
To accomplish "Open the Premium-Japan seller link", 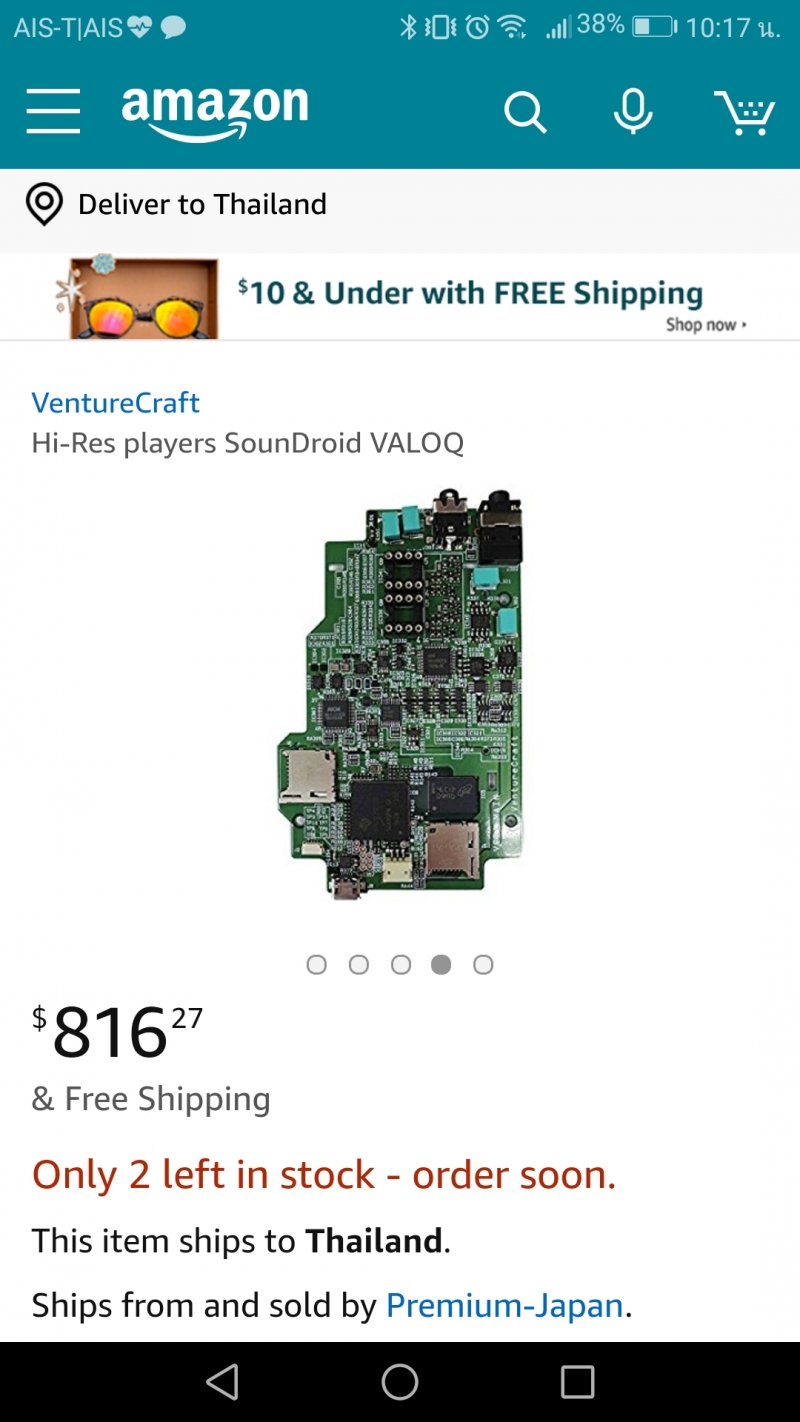I will (x=504, y=1305).
